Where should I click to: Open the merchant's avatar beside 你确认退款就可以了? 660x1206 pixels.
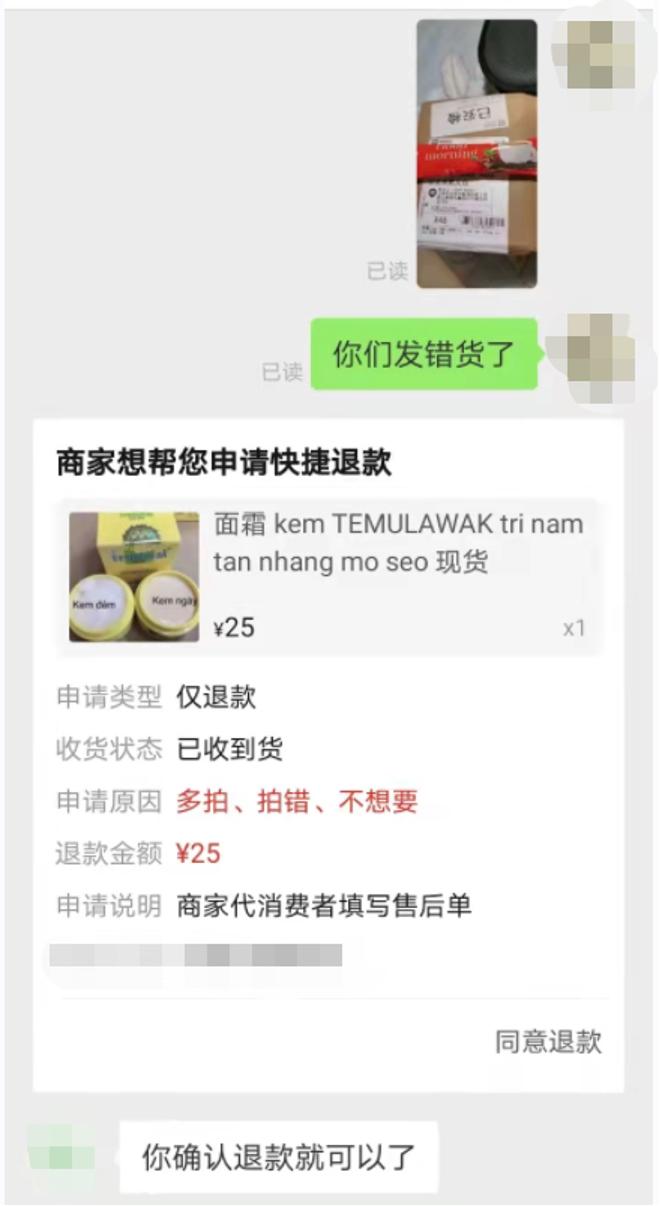pos(63,1156)
